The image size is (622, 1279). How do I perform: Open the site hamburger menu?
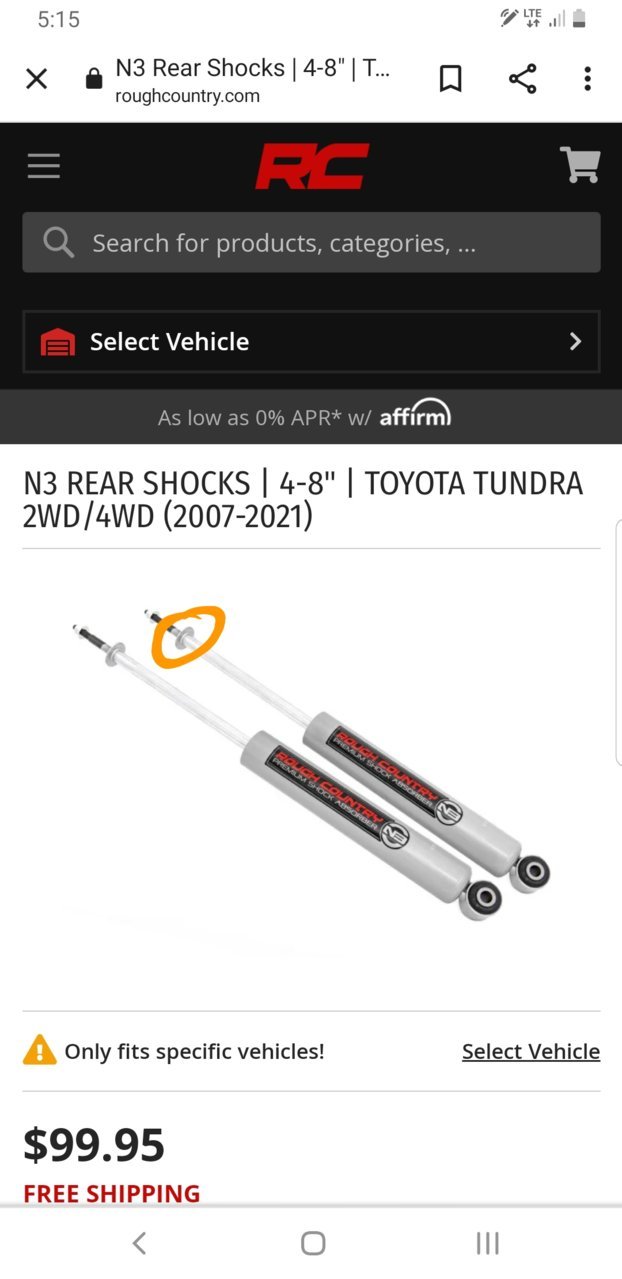(x=44, y=166)
